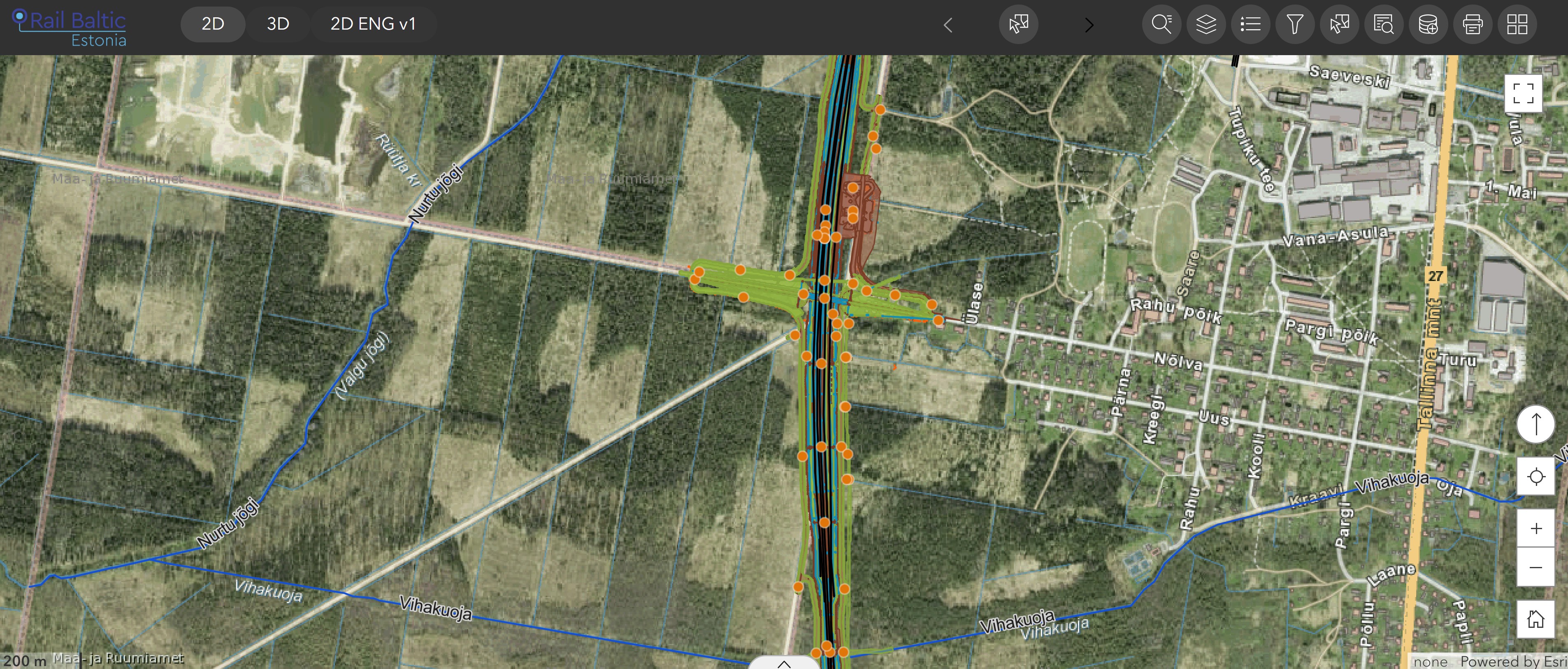This screenshot has height=669, width=1568.
Task: Go to next toolbar item with right arrow
Action: (1089, 25)
